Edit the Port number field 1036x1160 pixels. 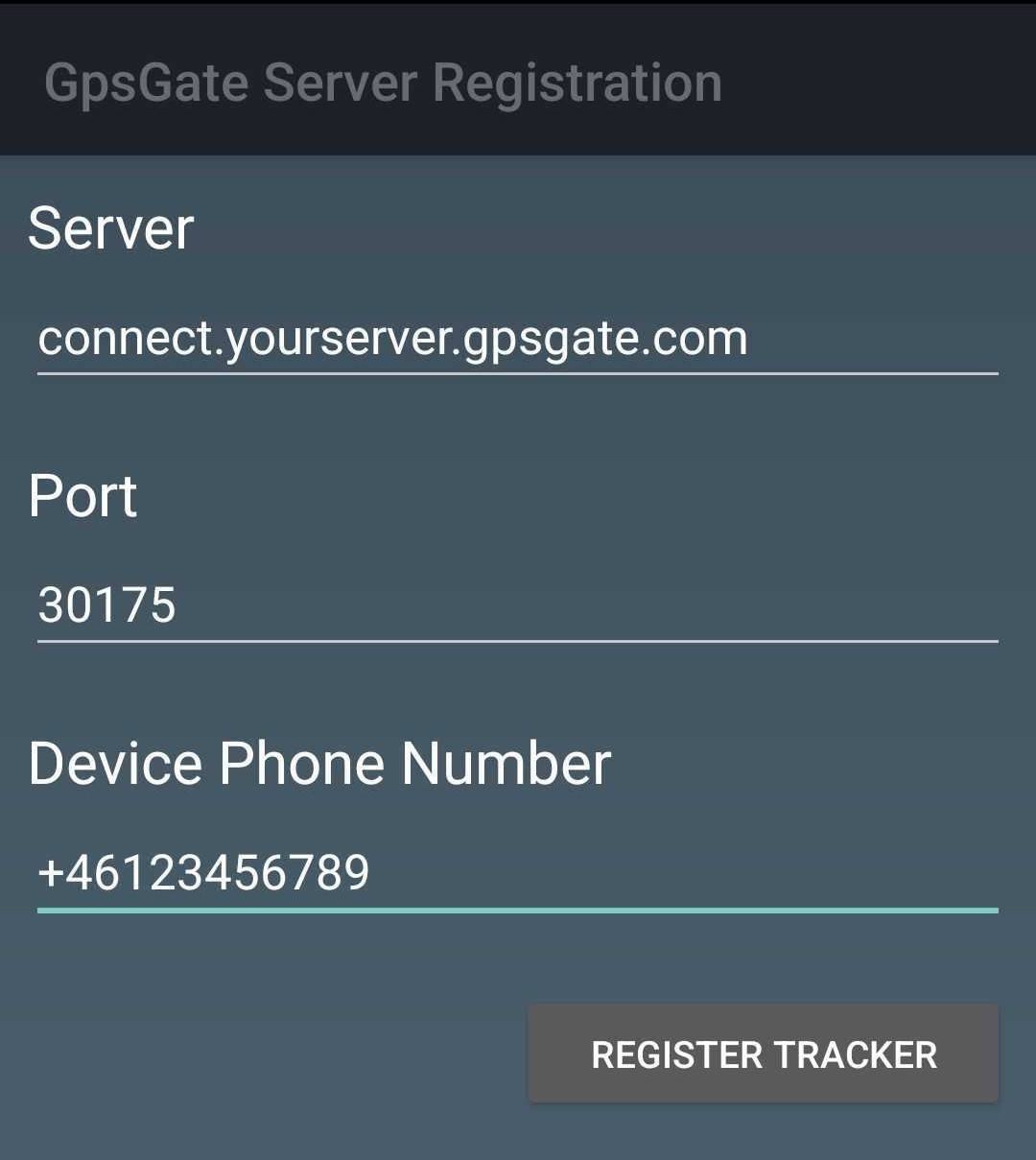(517, 605)
